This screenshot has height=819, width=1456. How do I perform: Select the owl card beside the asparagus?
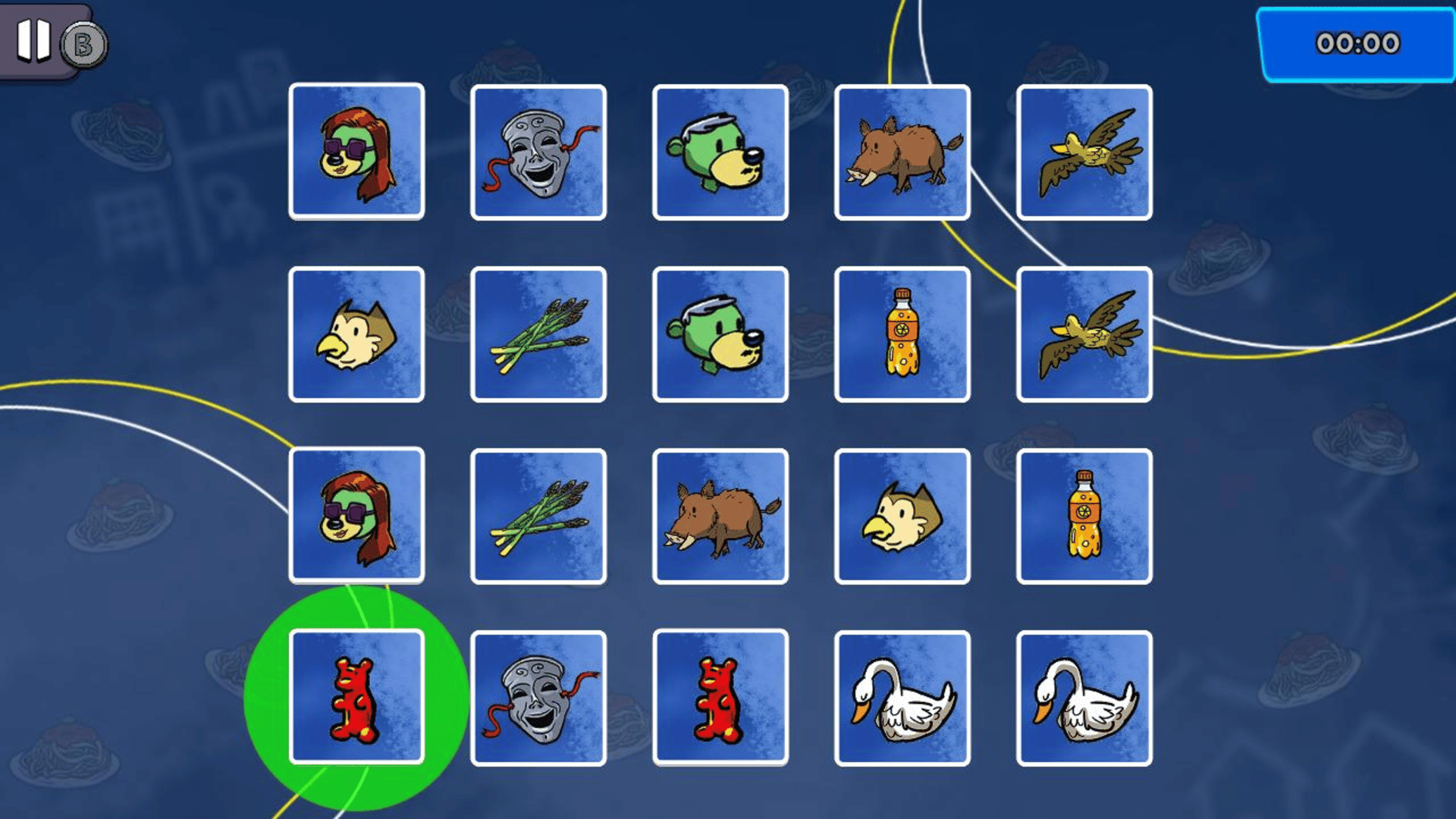point(356,334)
